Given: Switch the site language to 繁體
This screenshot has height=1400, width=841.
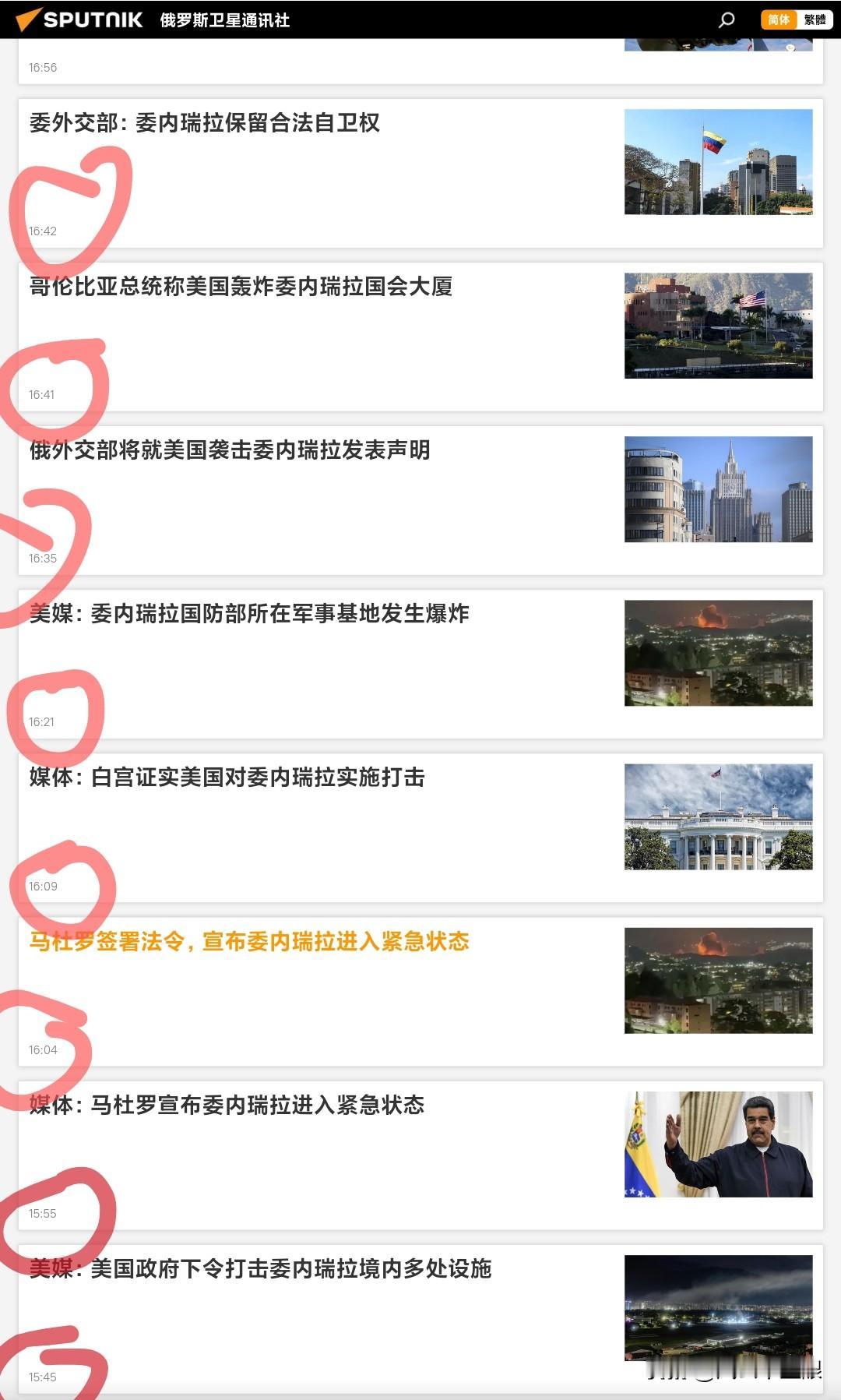Looking at the screenshot, I should 816,19.
